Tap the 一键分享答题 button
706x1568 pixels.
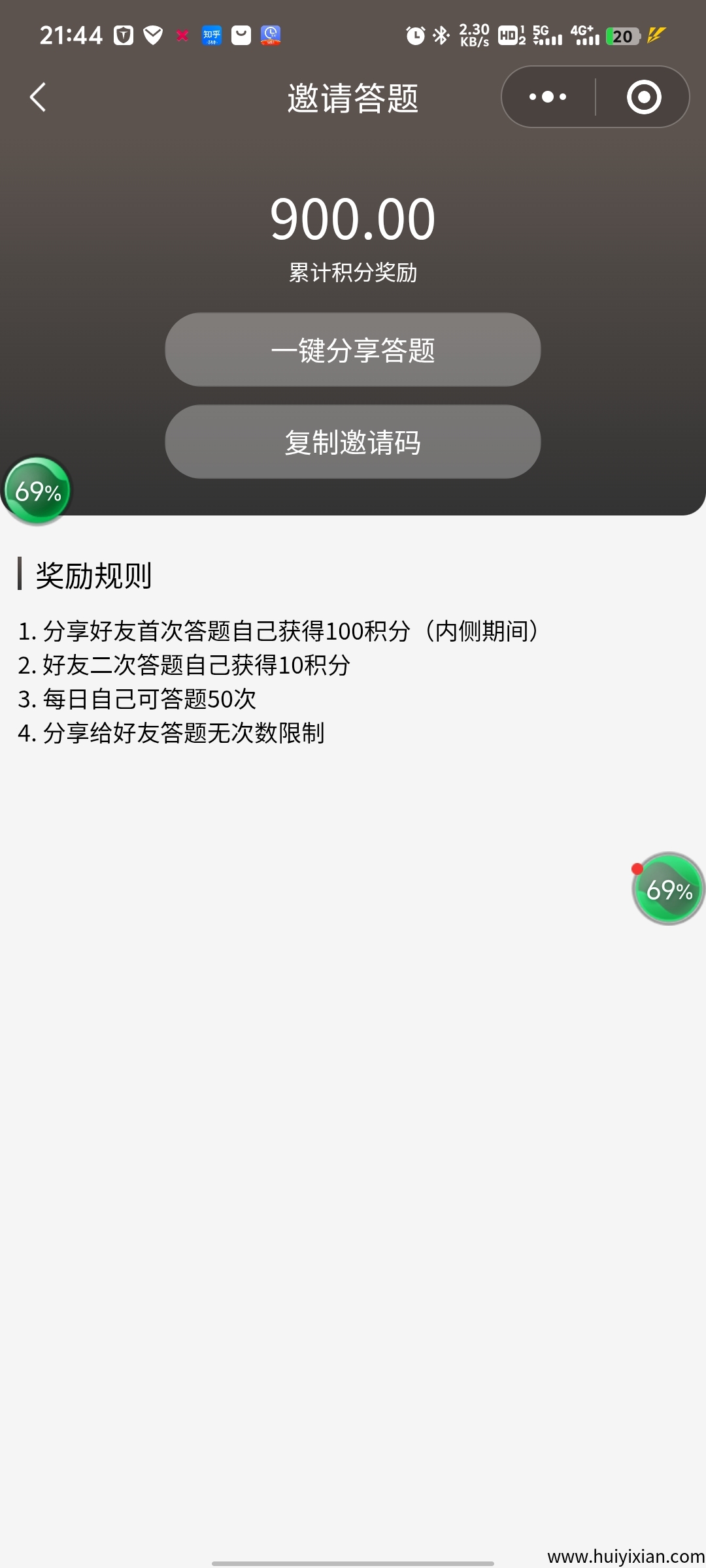click(x=353, y=350)
